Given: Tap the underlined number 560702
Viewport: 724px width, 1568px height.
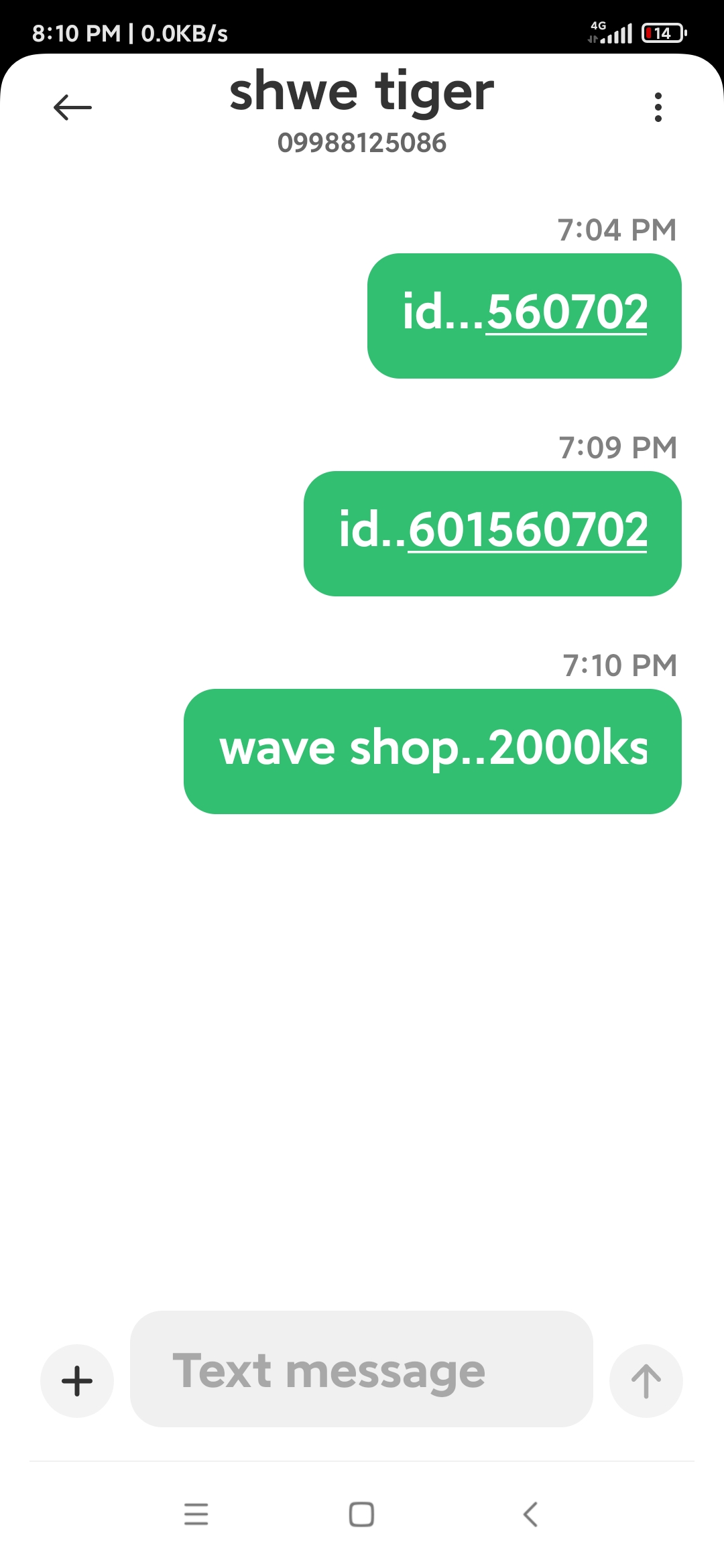Looking at the screenshot, I should [566, 313].
